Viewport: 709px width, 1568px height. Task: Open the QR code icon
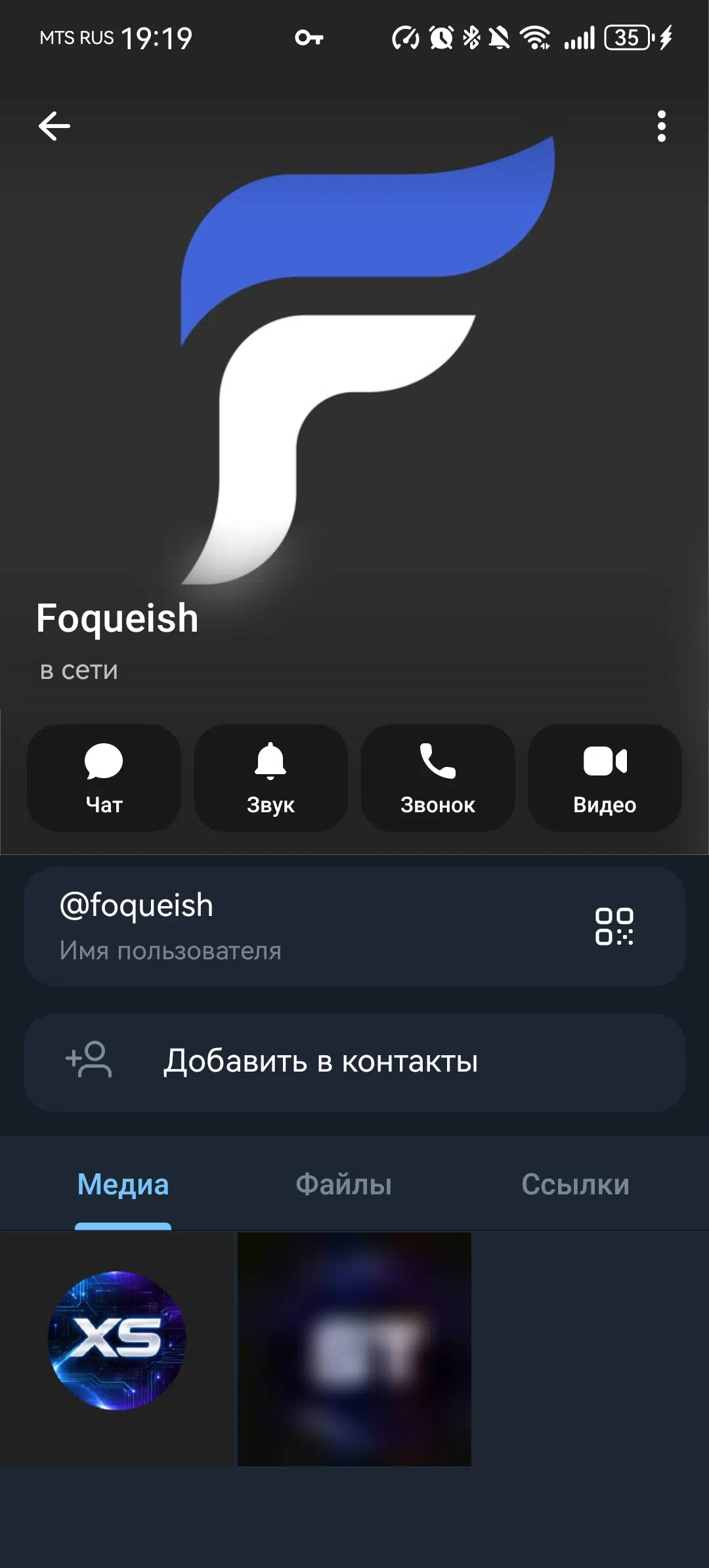pyautogui.click(x=614, y=926)
